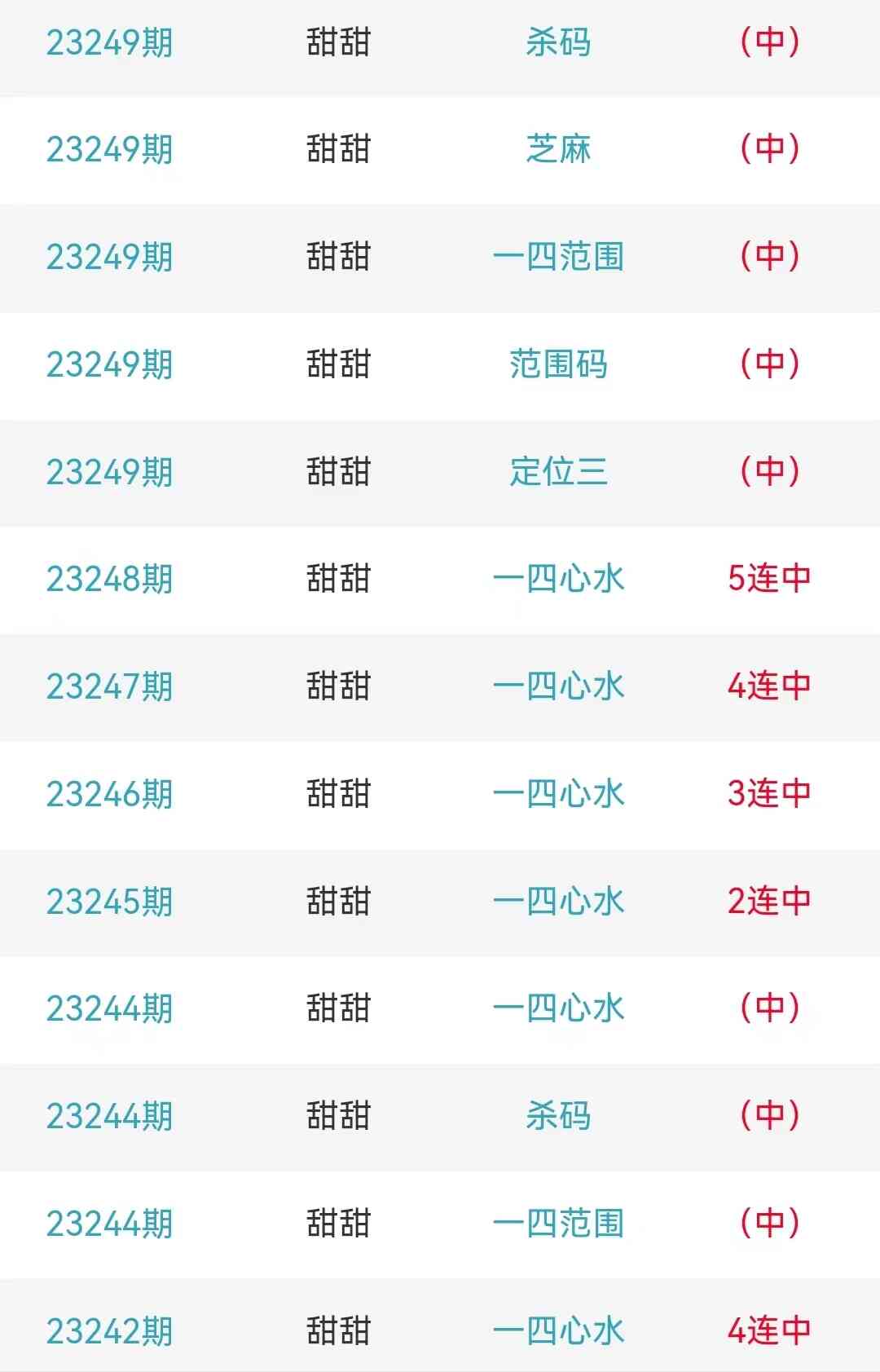Open the 23242期 一四心水 row
The height and width of the screenshot is (1372, 880).
[x=558, y=1331]
